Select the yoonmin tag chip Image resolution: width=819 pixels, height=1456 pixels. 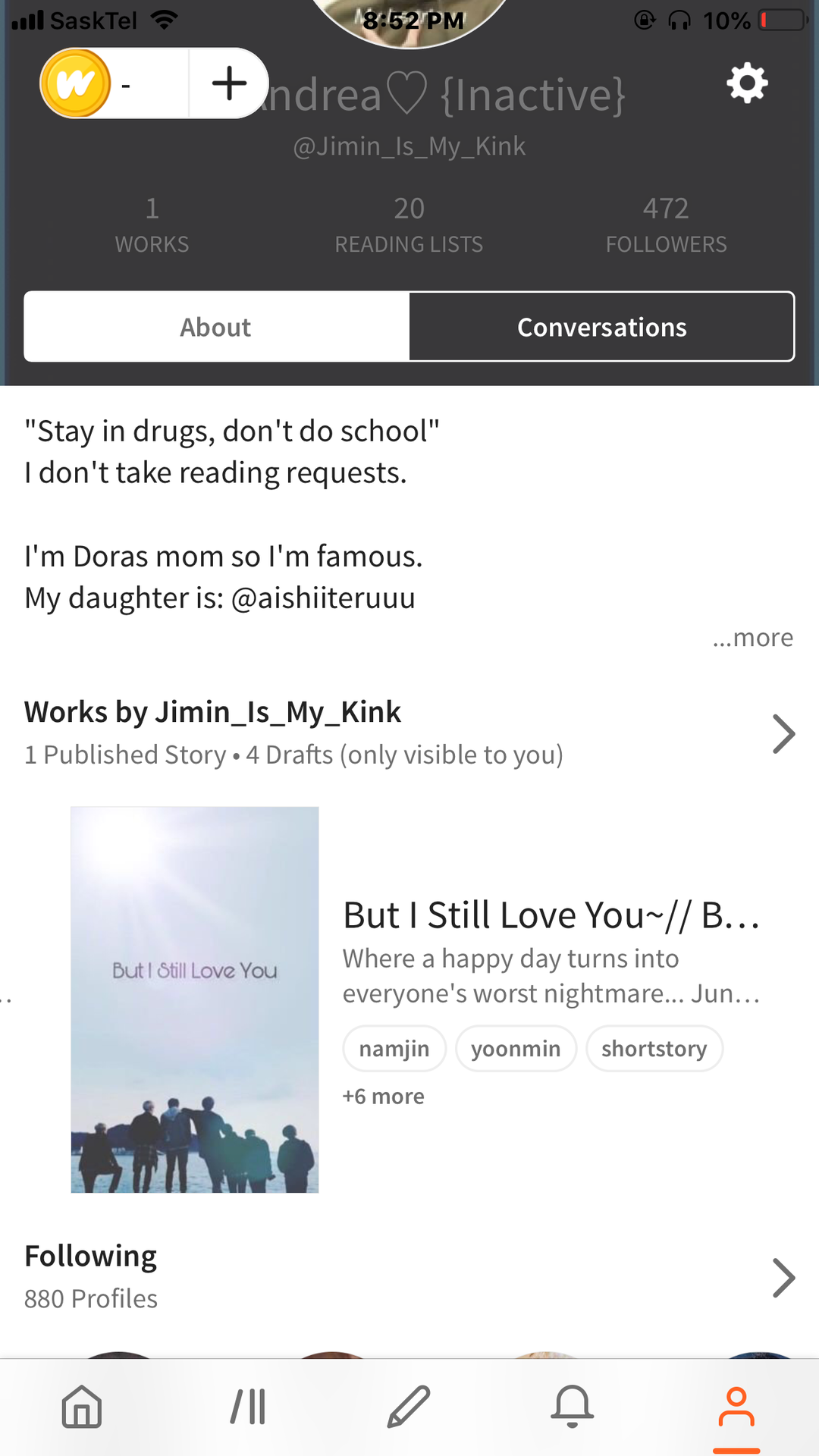516,1049
